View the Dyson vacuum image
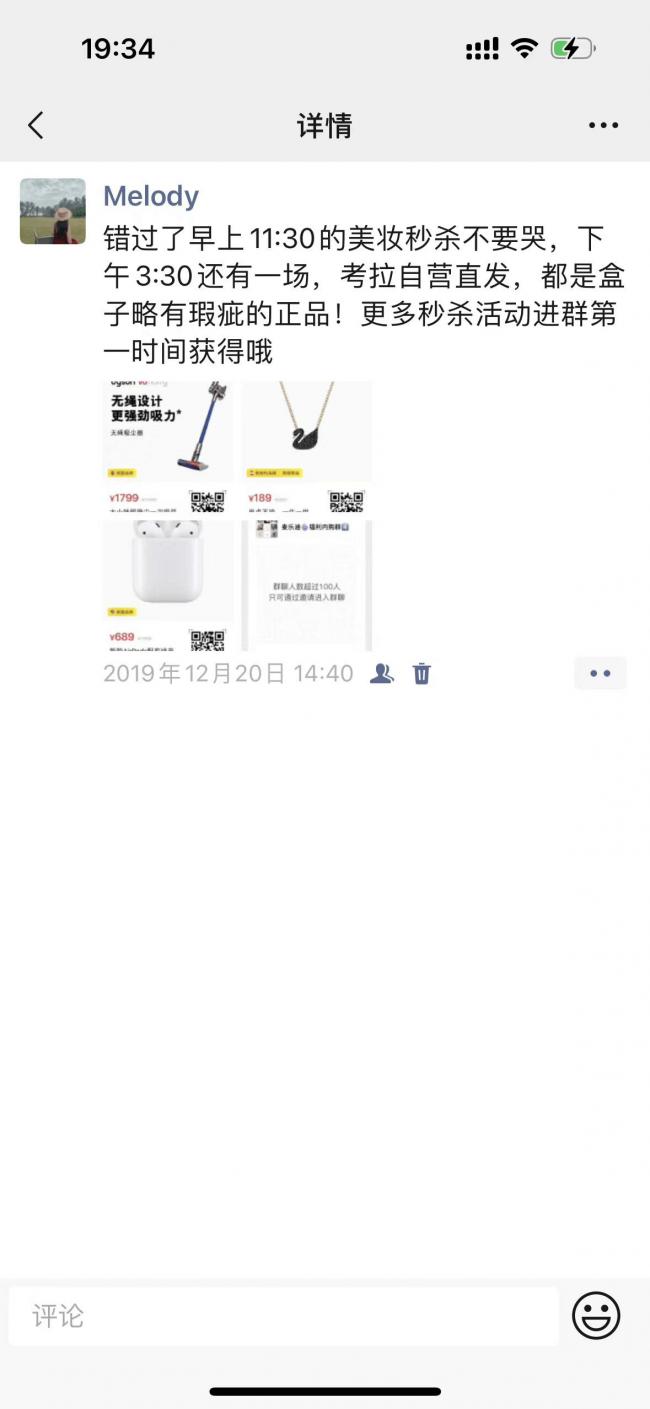 (168, 446)
